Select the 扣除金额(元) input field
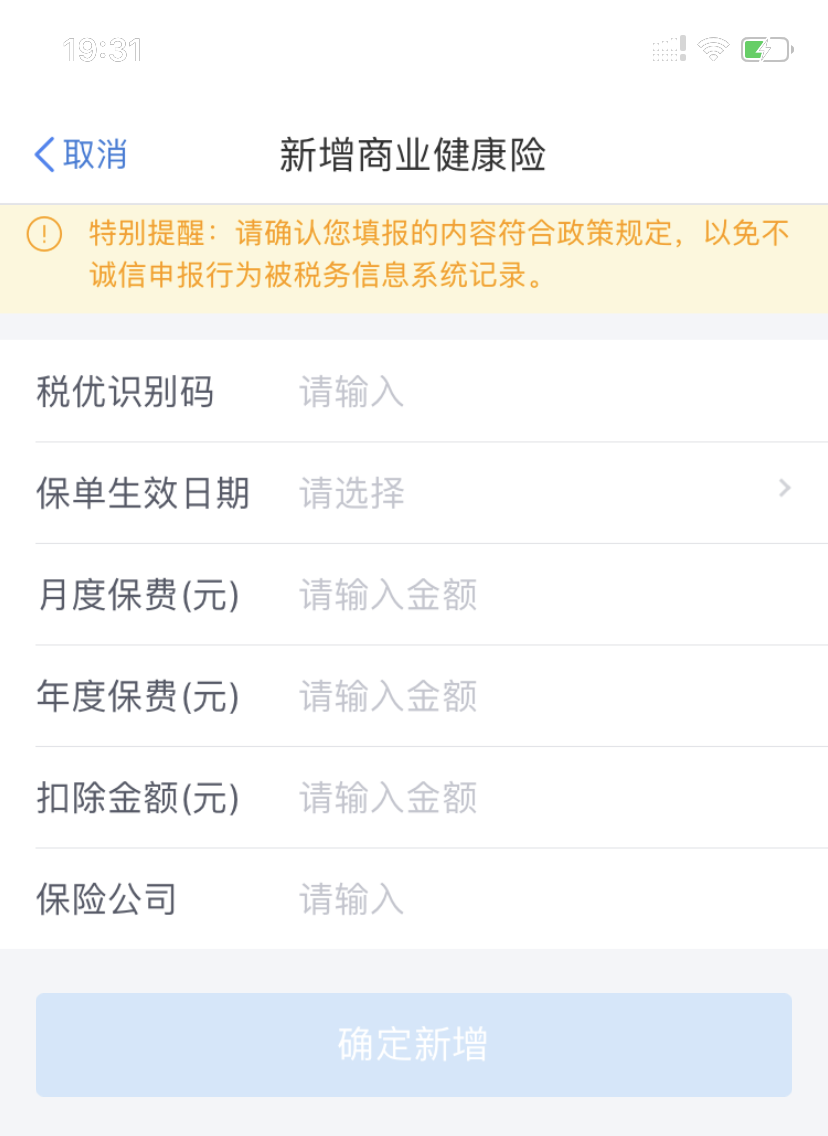The image size is (828, 1136). point(540,798)
